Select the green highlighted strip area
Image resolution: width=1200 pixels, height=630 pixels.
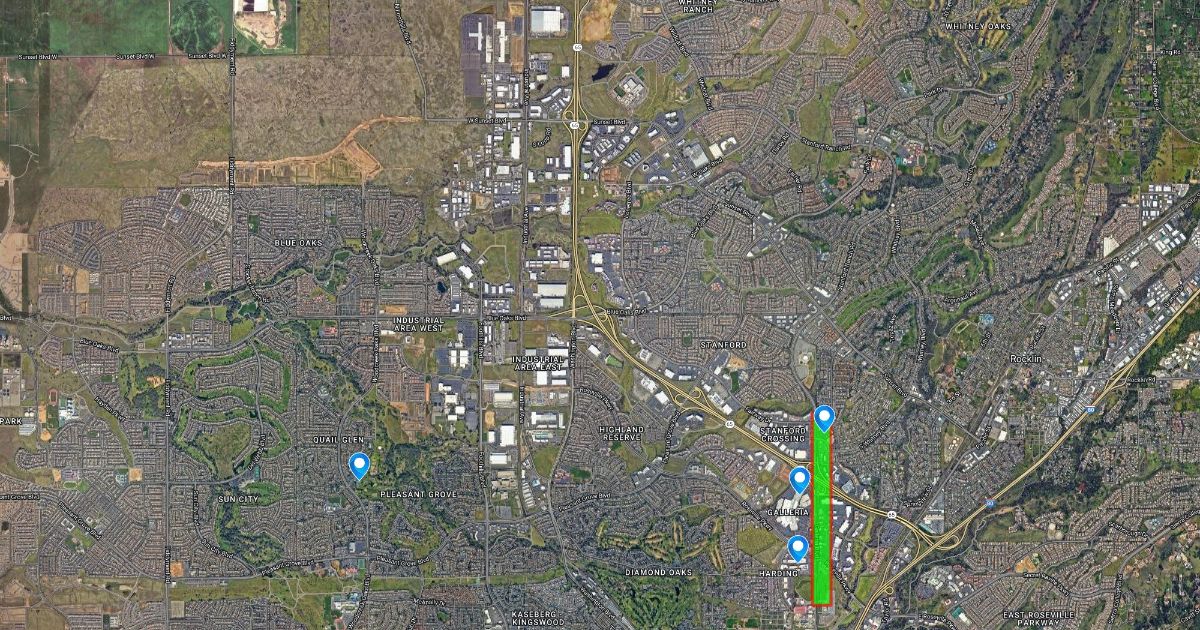821,520
